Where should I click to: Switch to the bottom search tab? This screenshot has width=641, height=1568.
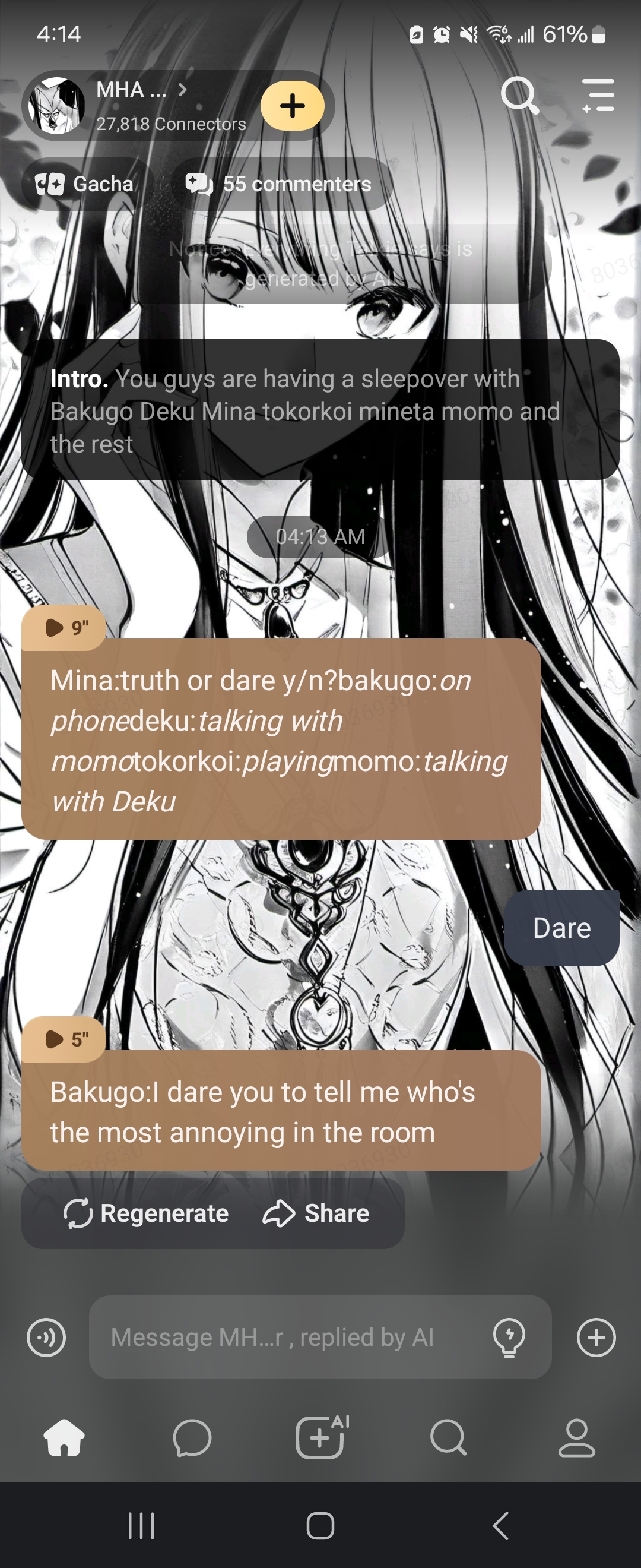pyautogui.click(x=448, y=1438)
